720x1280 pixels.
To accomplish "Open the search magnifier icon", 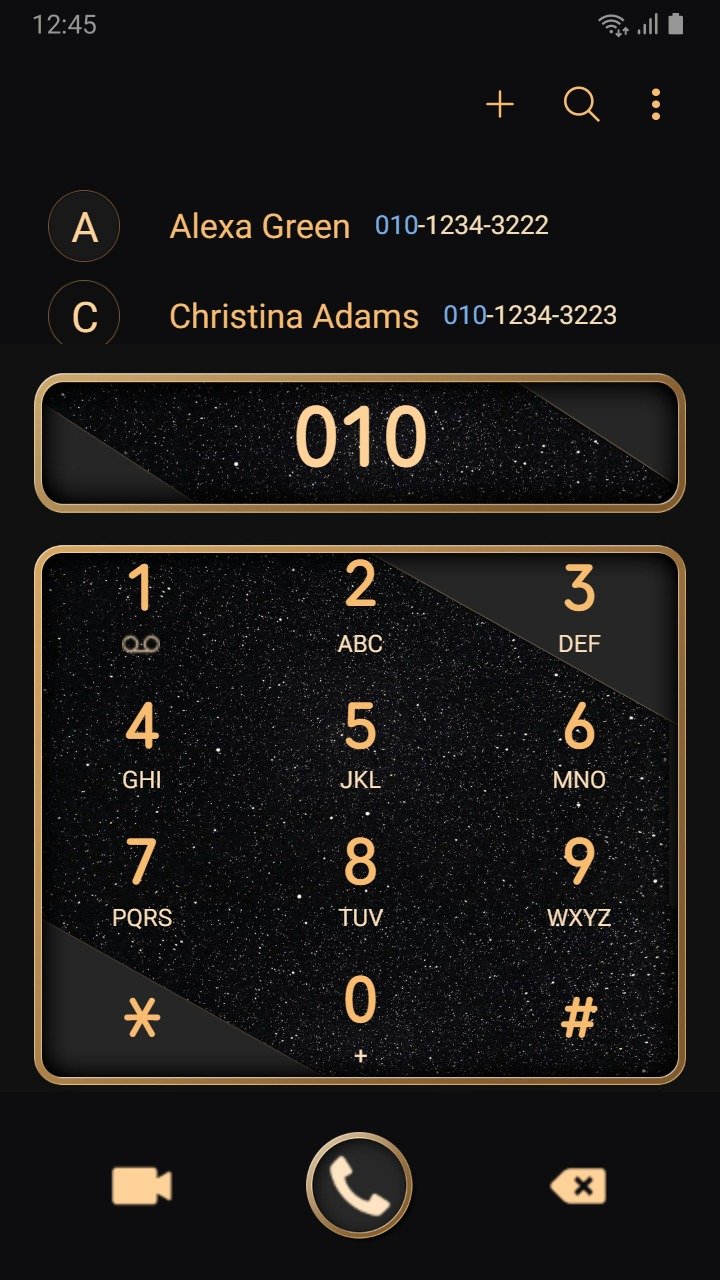I will 581,104.
